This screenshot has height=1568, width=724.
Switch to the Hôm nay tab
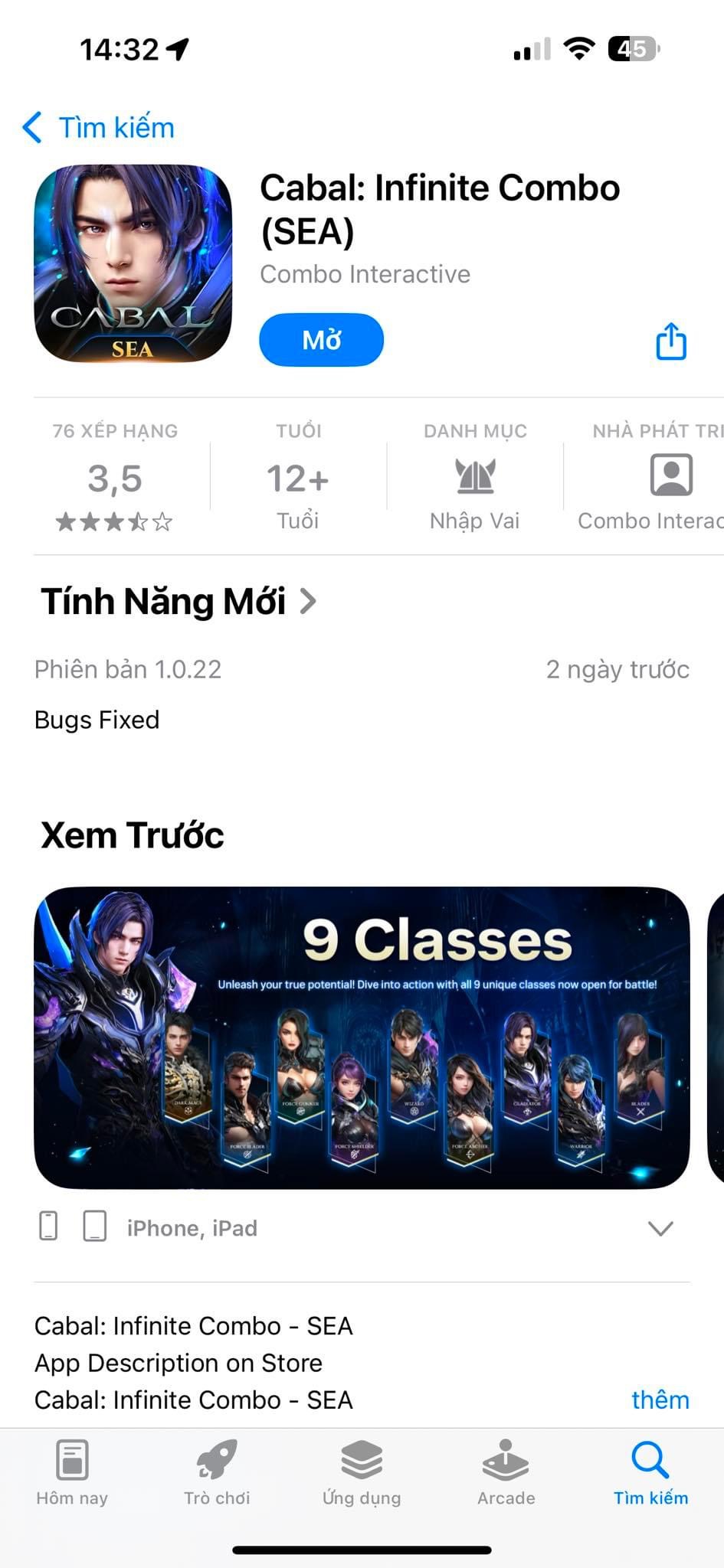(72, 1473)
